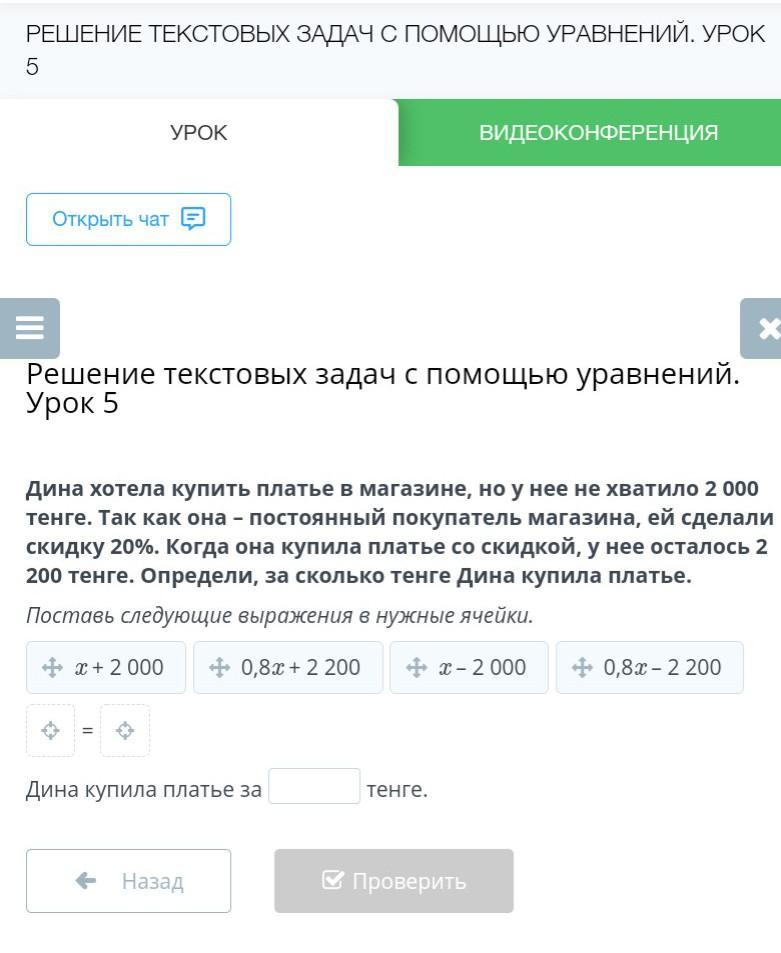
Task: Switch to the УРОК tab
Action: (199, 133)
